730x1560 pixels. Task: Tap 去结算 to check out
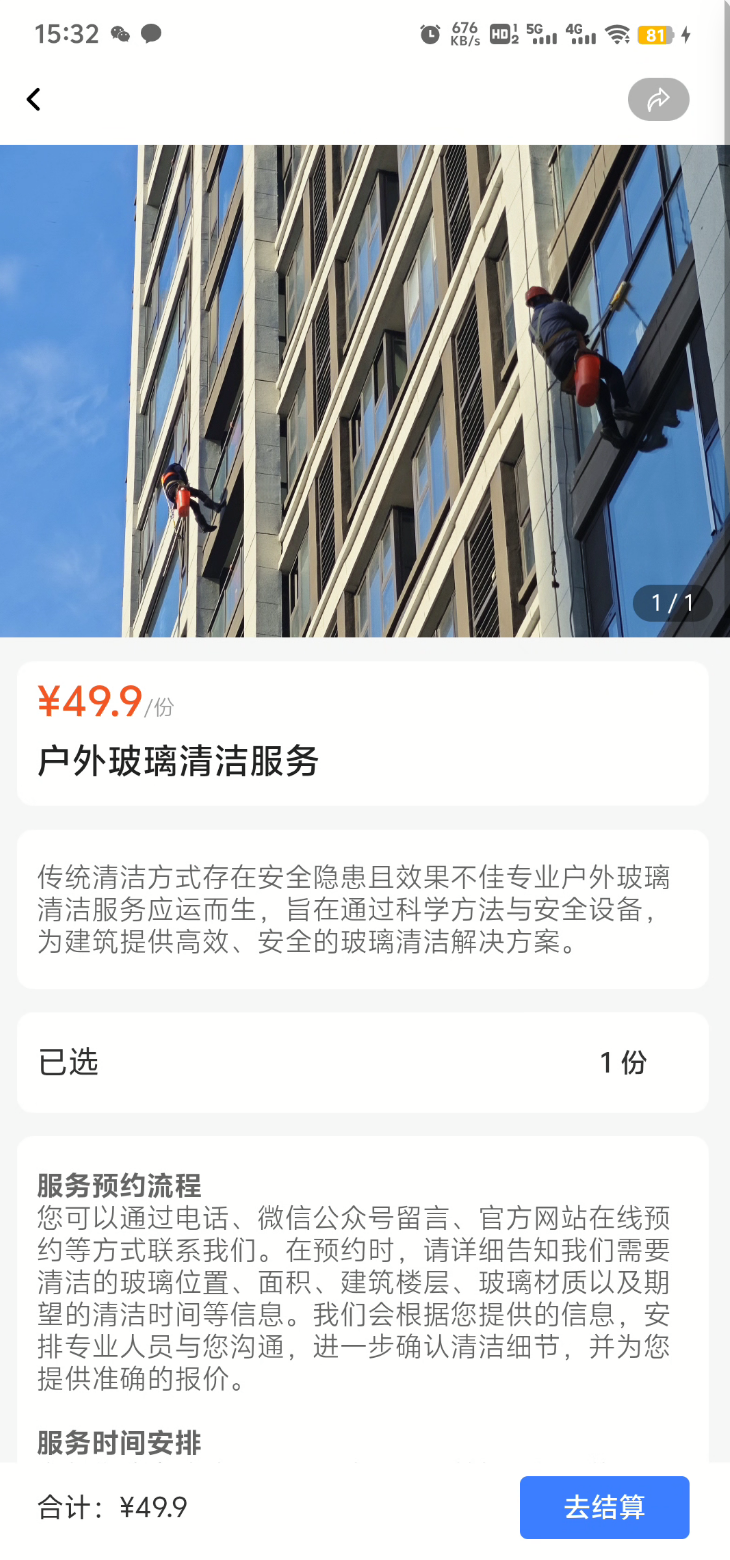(604, 1507)
